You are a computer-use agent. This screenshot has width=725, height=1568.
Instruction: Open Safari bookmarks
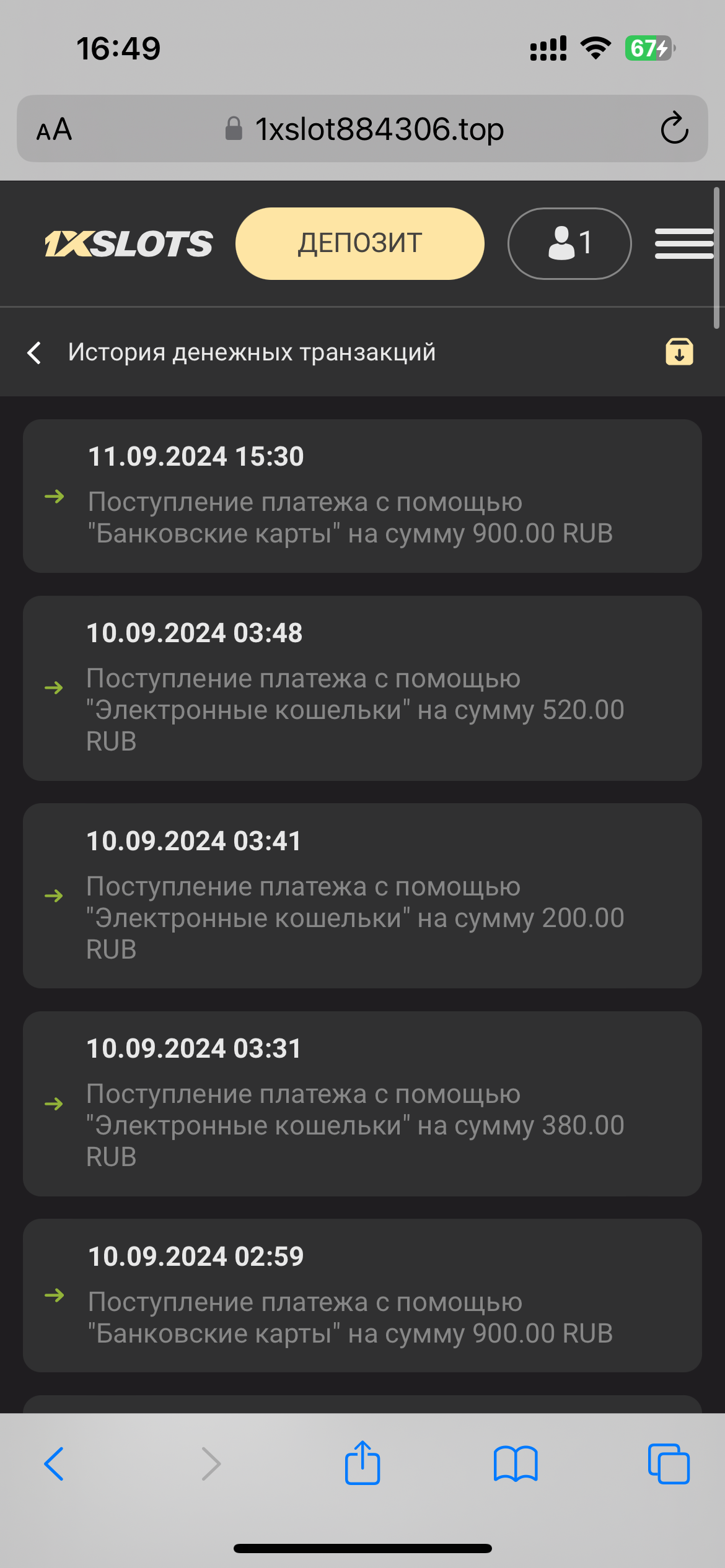(516, 1464)
